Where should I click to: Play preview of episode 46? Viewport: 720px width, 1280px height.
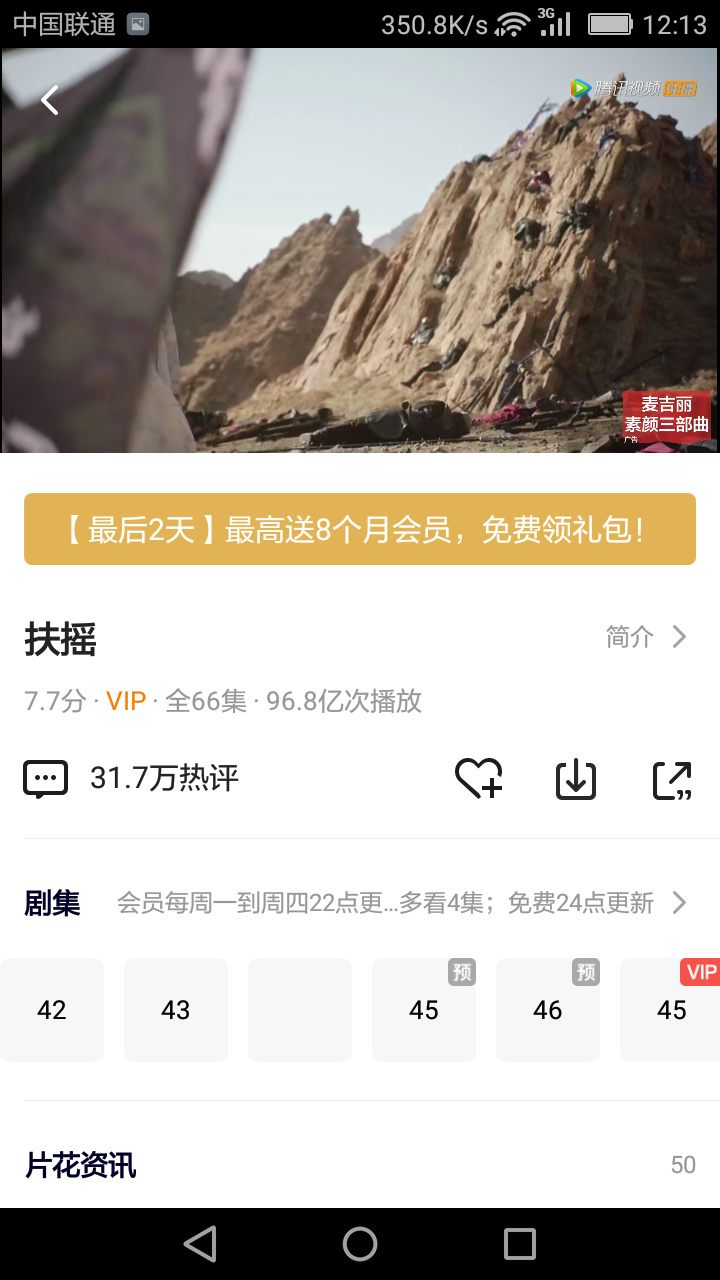[x=548, y=1010]
